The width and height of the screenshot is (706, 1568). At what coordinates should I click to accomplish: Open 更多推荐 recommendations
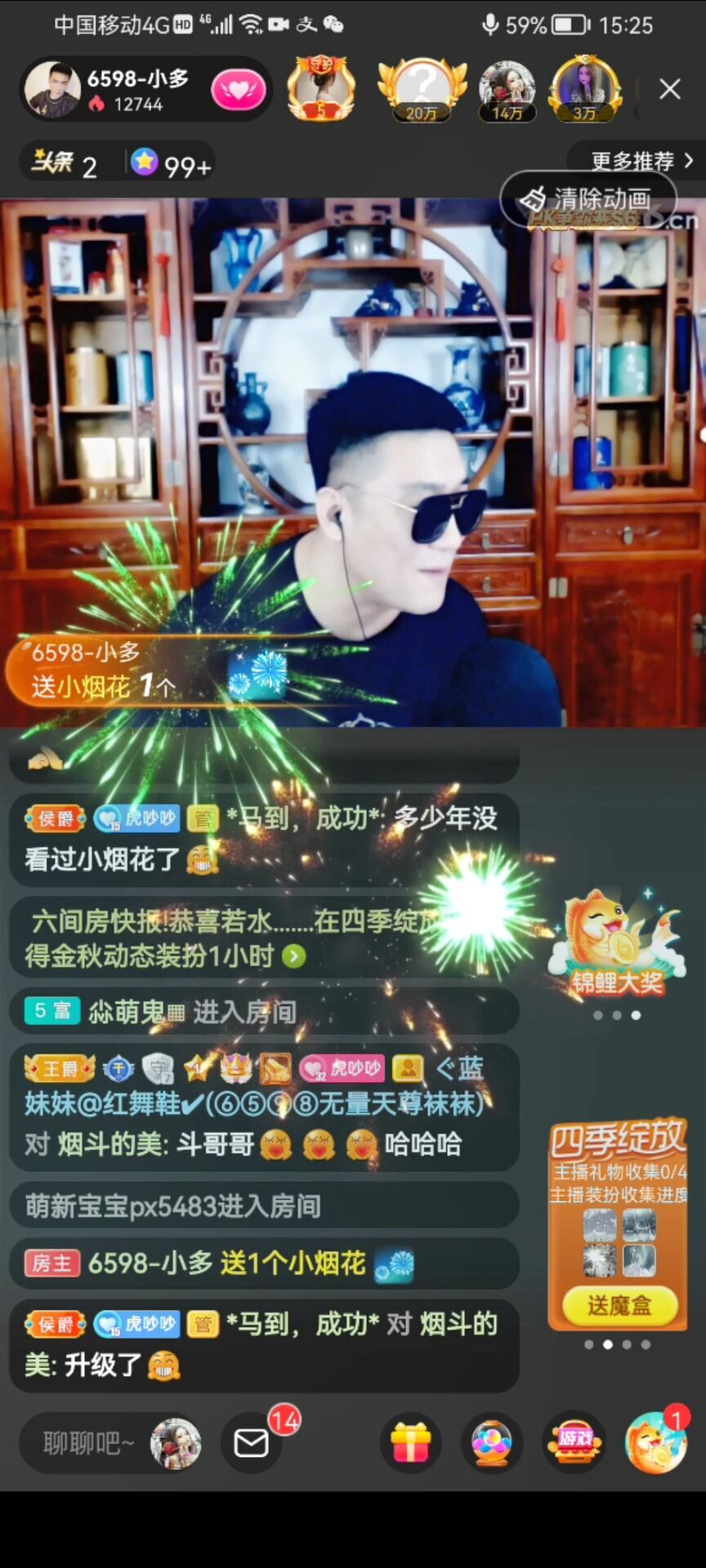click(641, 161)
